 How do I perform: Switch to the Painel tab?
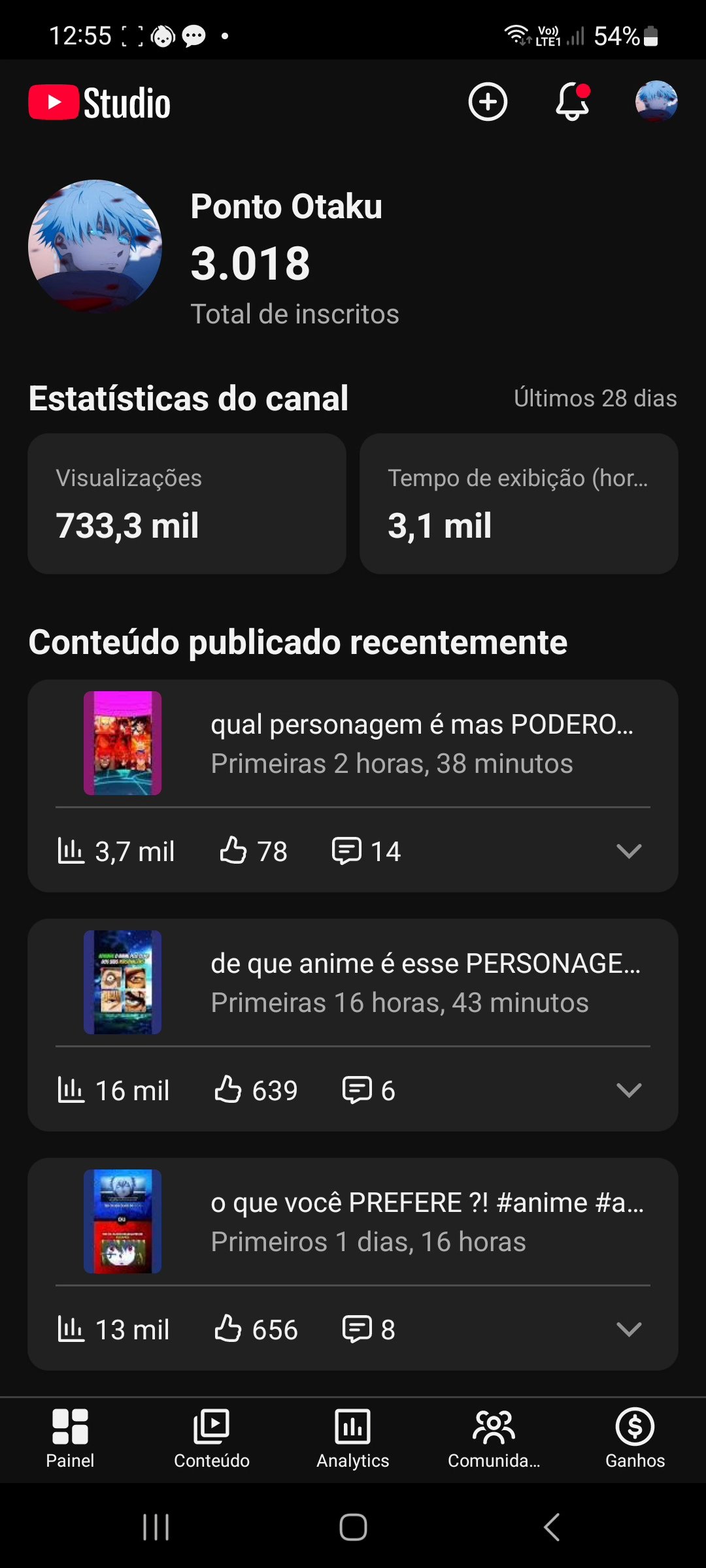pos(70,1439)
